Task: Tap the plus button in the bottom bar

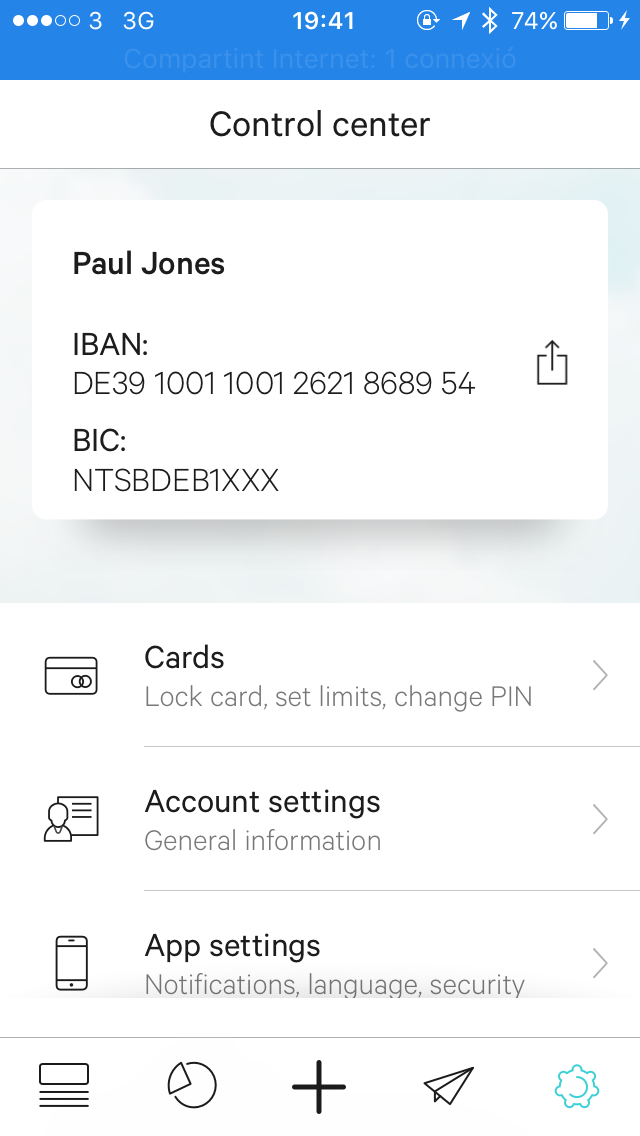Action: 319,1086
